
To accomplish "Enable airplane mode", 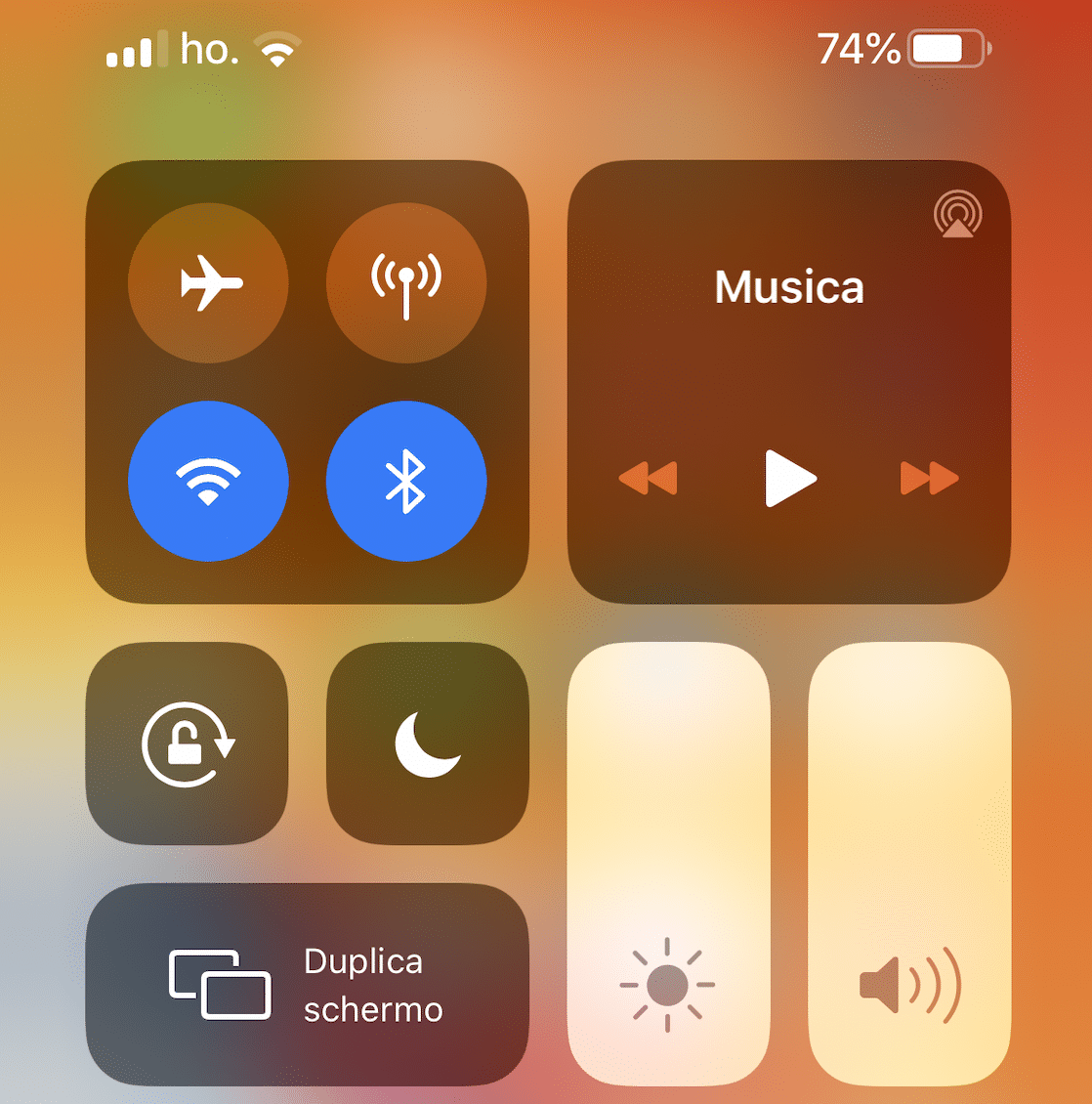I will coord(208,283).
